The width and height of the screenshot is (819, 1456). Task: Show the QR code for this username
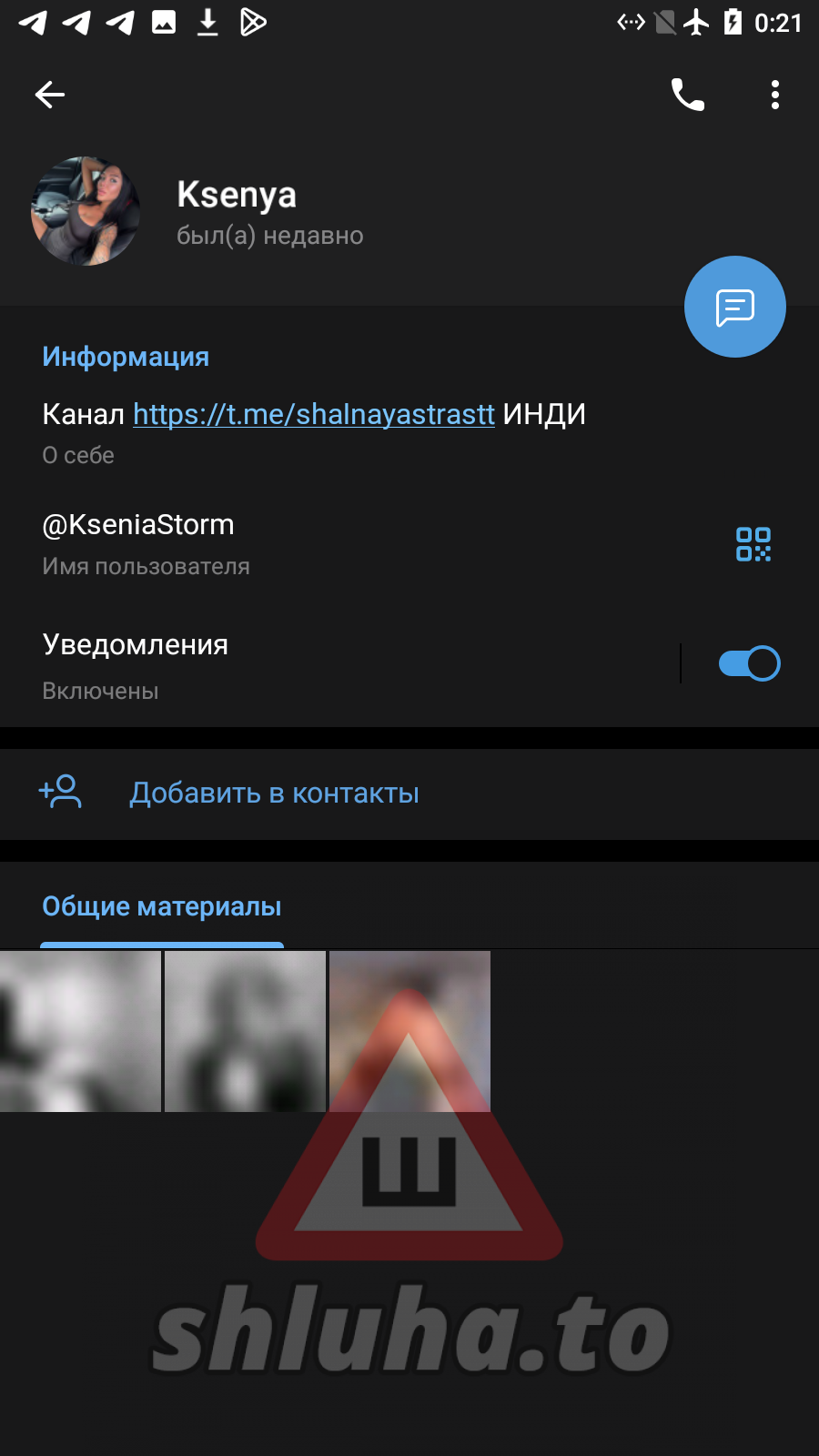tap(753, 544)
